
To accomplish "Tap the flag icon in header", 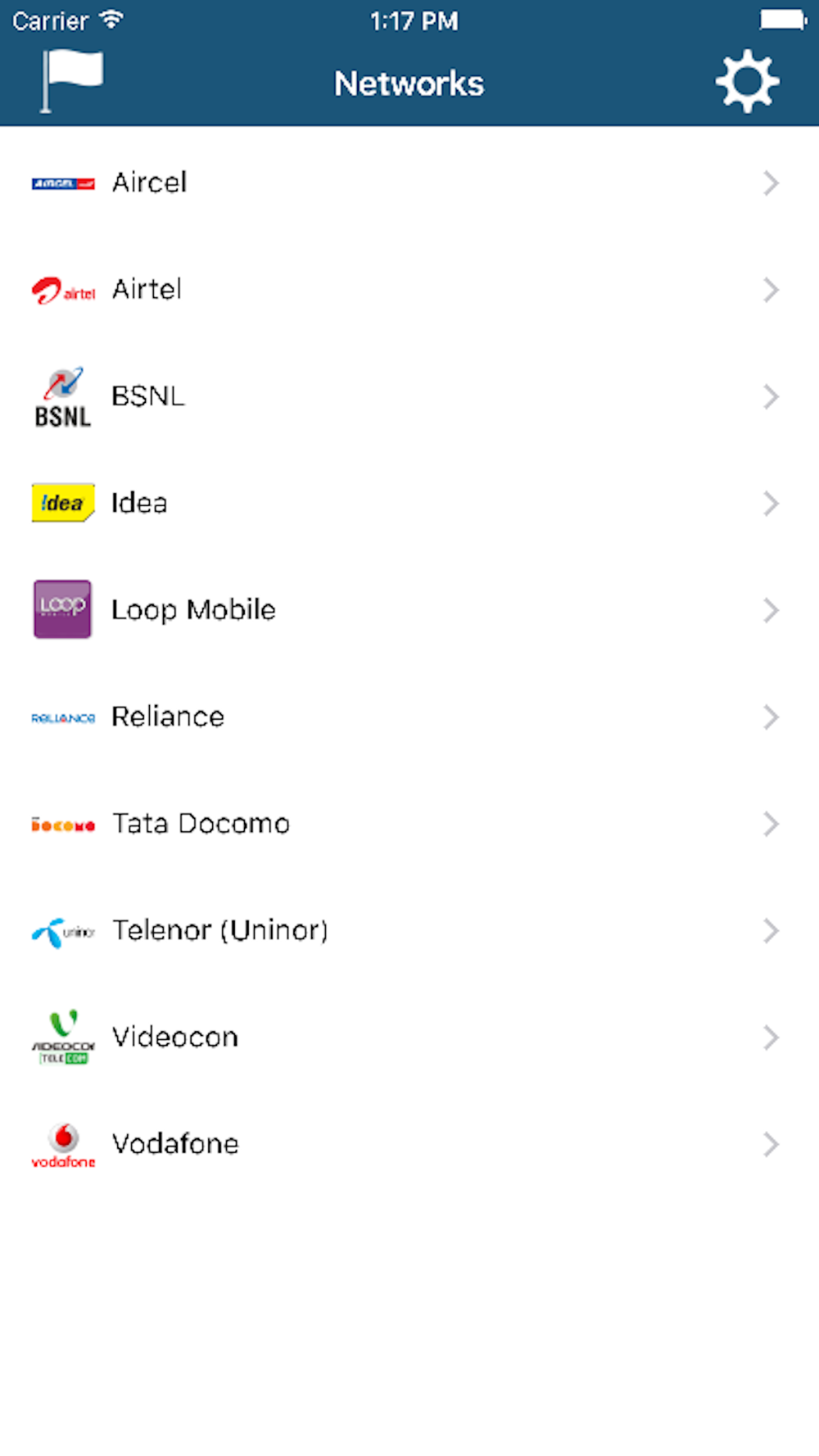I will pyautogui.click(x=72, y=80).
